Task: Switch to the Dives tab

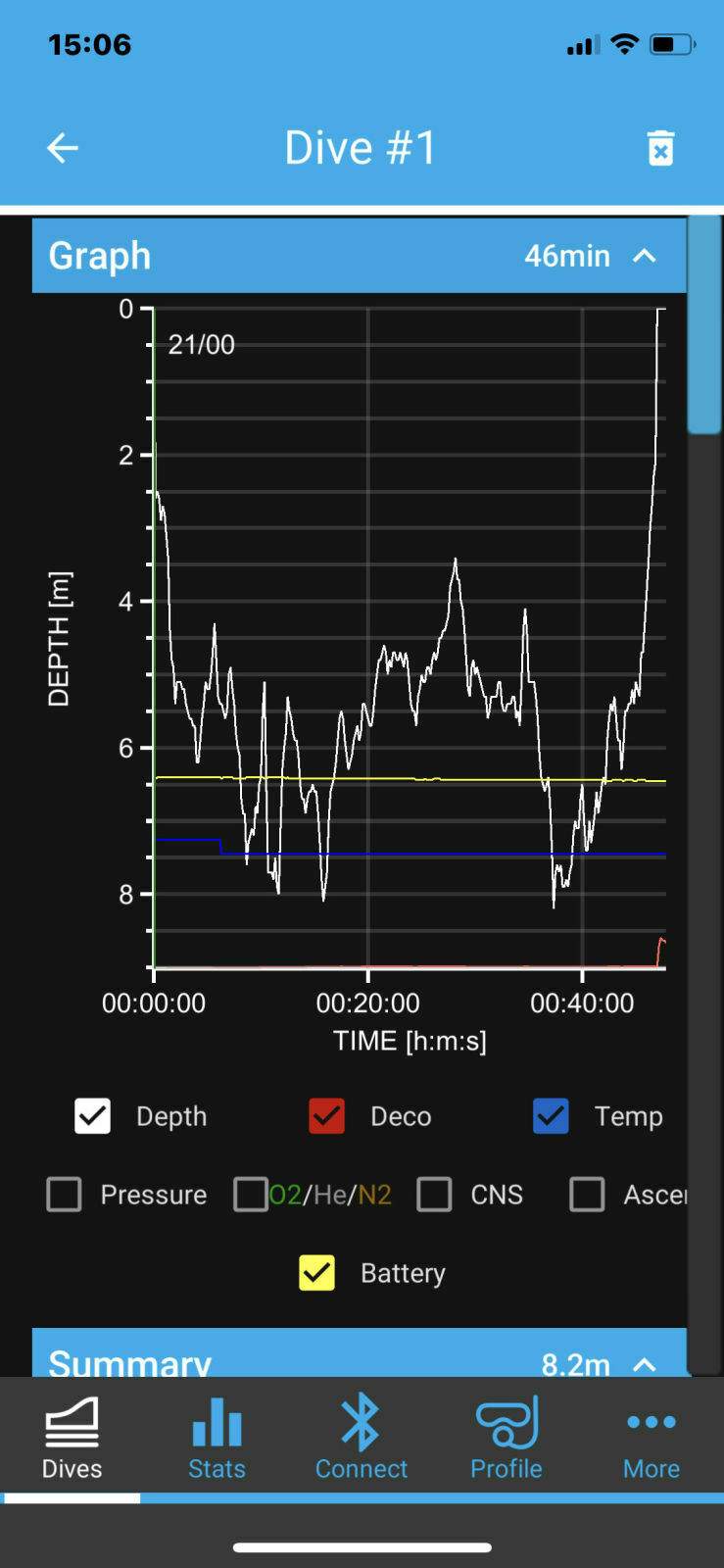Action: [x=72, y=1438]
